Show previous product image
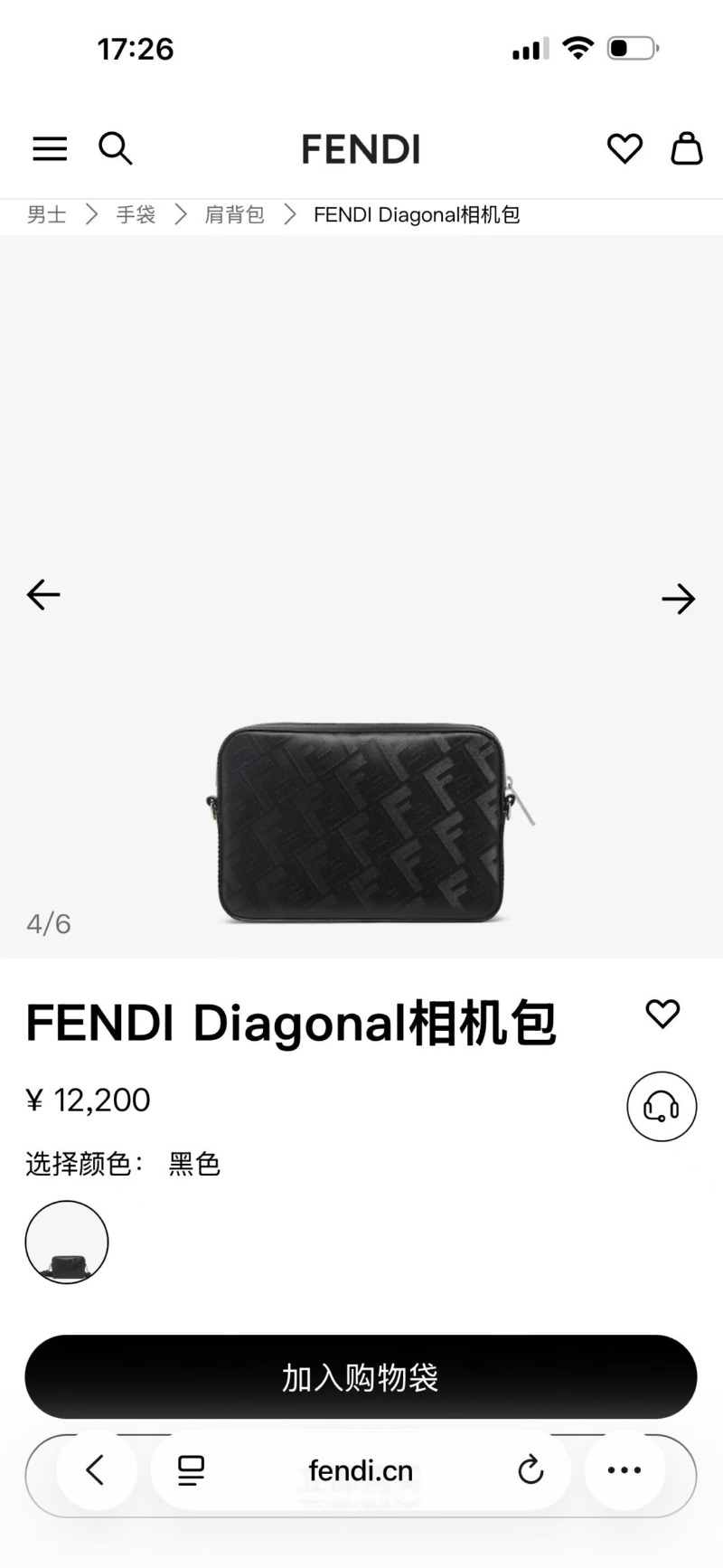Viewport: 723px width, 1568px height. (x=43, y=595)
